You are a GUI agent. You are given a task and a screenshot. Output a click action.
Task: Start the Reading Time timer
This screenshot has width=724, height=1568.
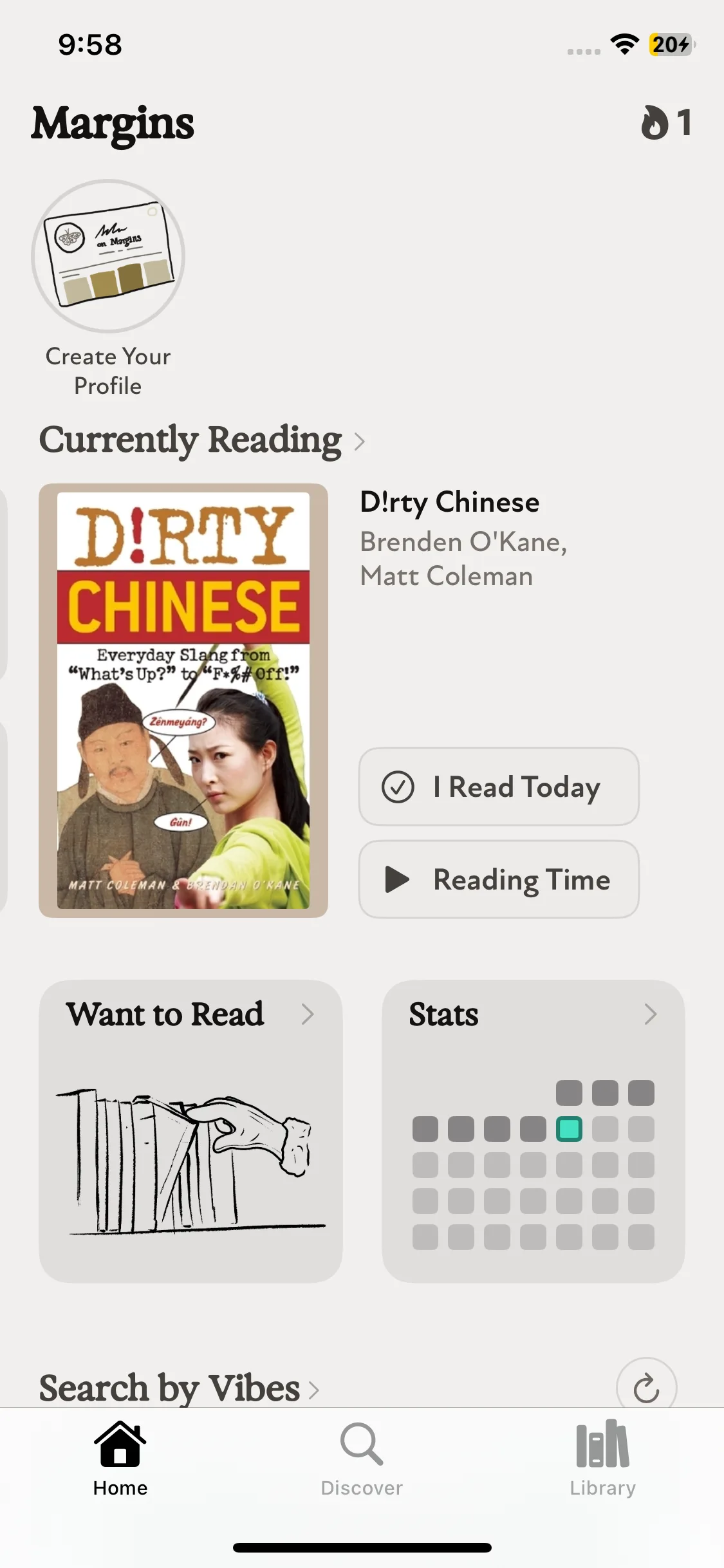(499, 879)
